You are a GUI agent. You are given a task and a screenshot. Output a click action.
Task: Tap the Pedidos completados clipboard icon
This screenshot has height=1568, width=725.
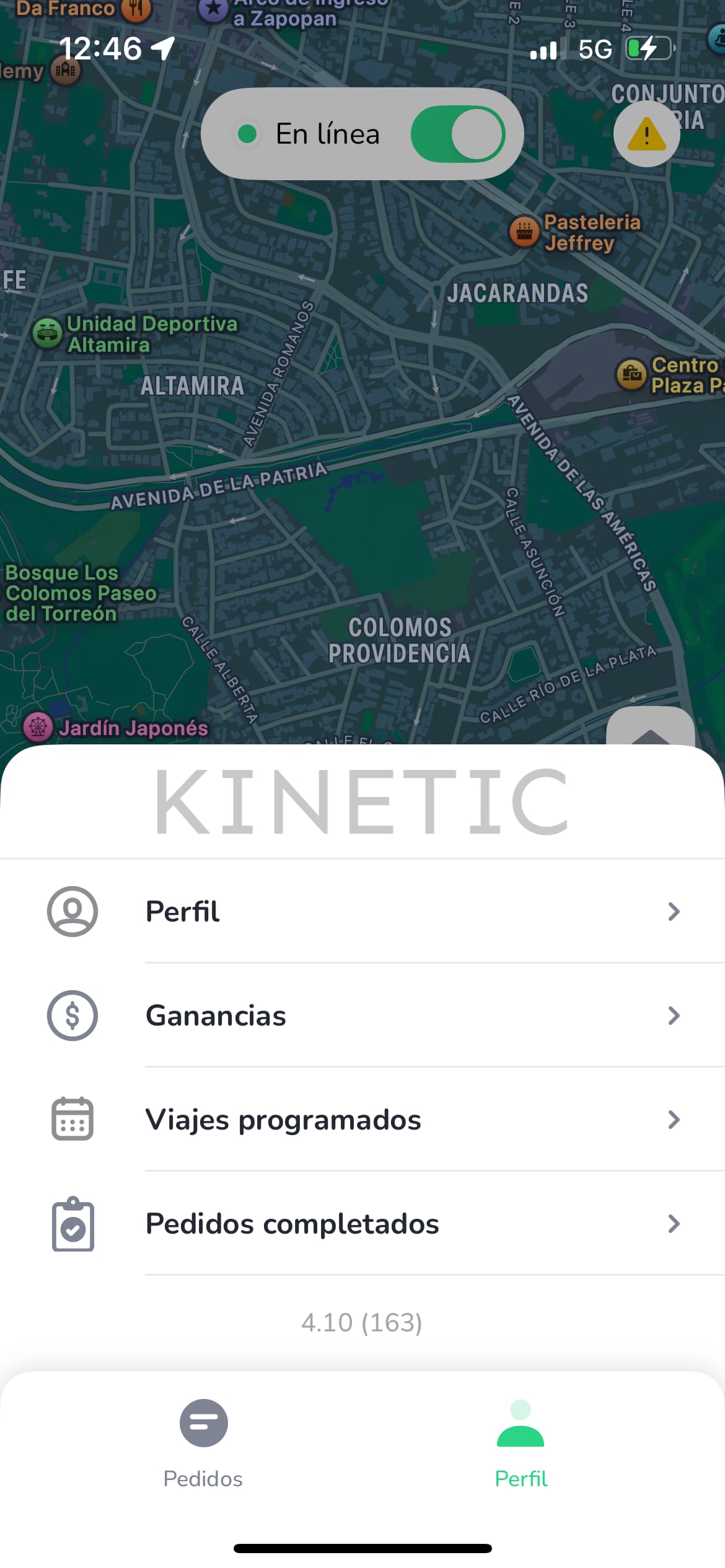(x=72, y=1223)
